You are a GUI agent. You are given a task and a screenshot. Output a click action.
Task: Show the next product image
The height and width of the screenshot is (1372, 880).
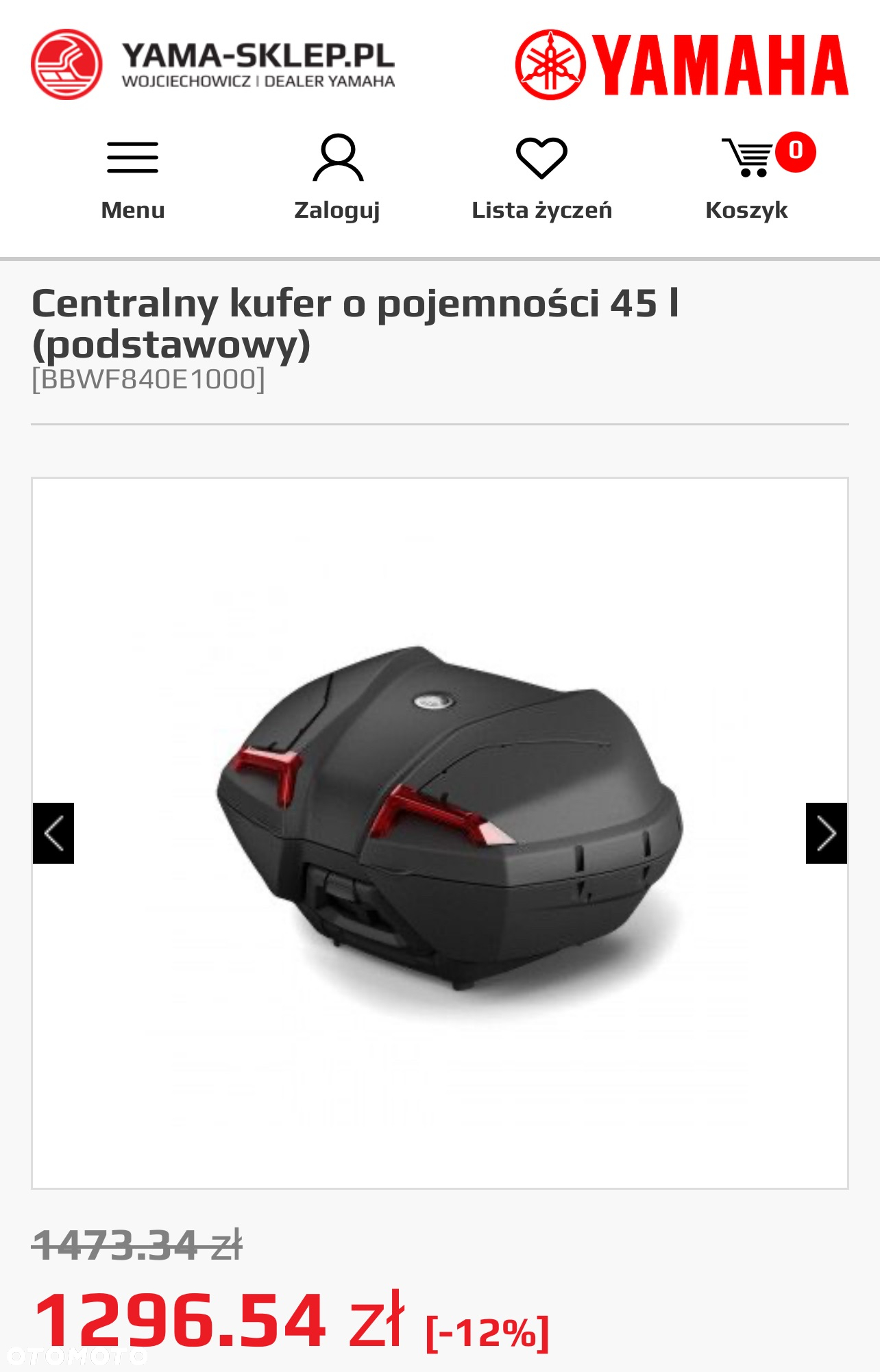point(826,833)
